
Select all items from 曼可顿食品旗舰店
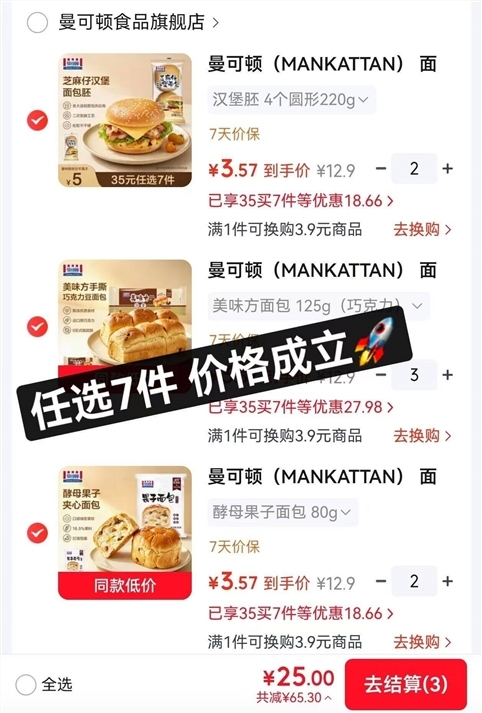37,22
